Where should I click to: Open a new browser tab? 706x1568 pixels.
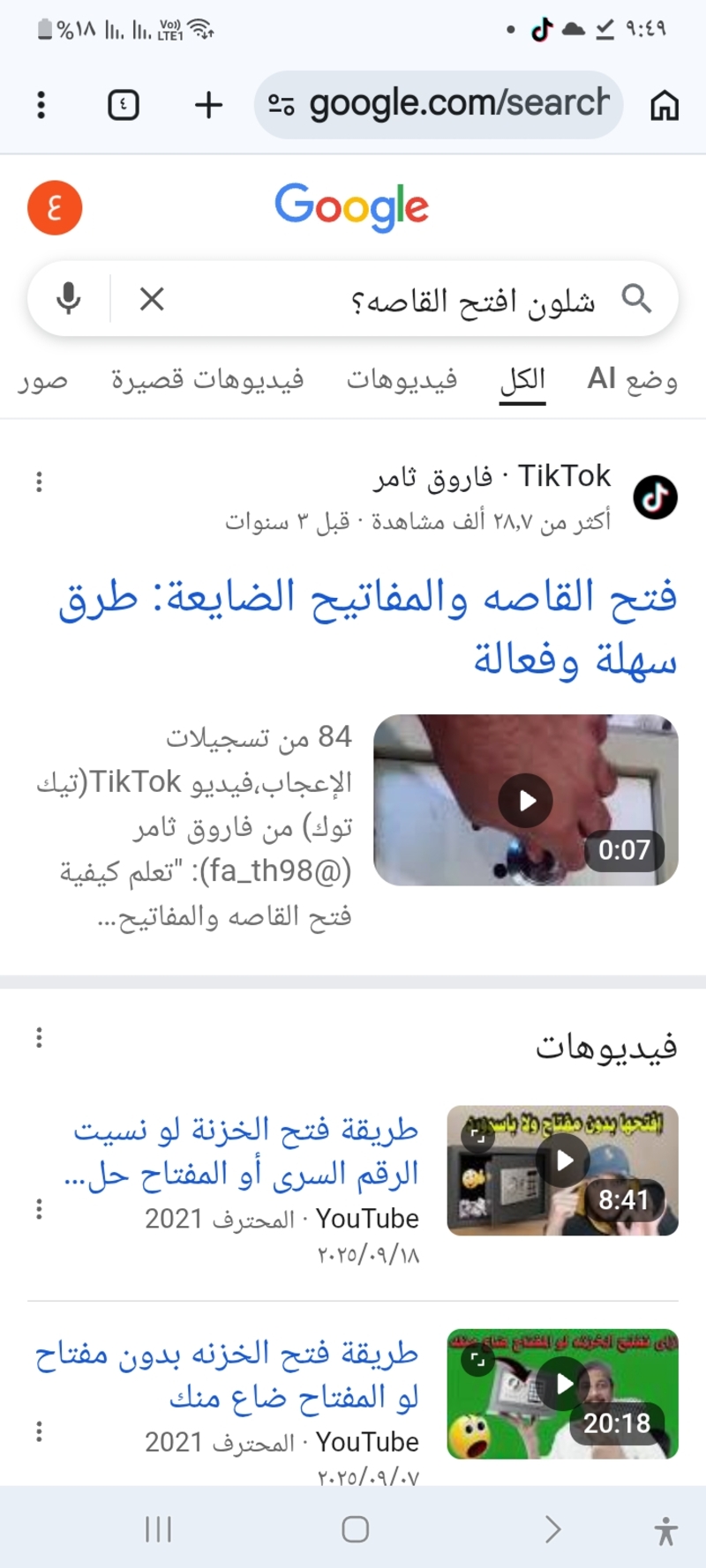208,105
